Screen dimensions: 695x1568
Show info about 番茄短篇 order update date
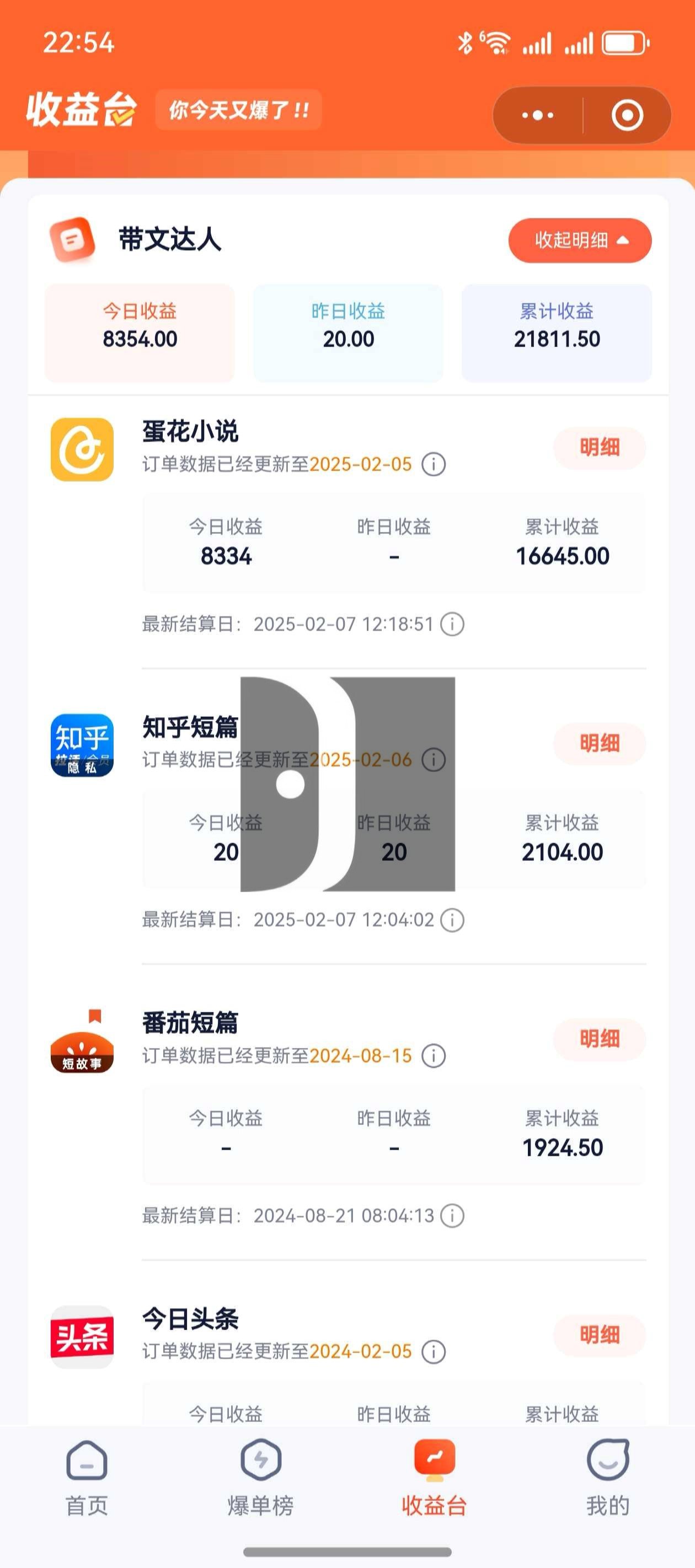pyautogui.click(x=434, y=1055)
